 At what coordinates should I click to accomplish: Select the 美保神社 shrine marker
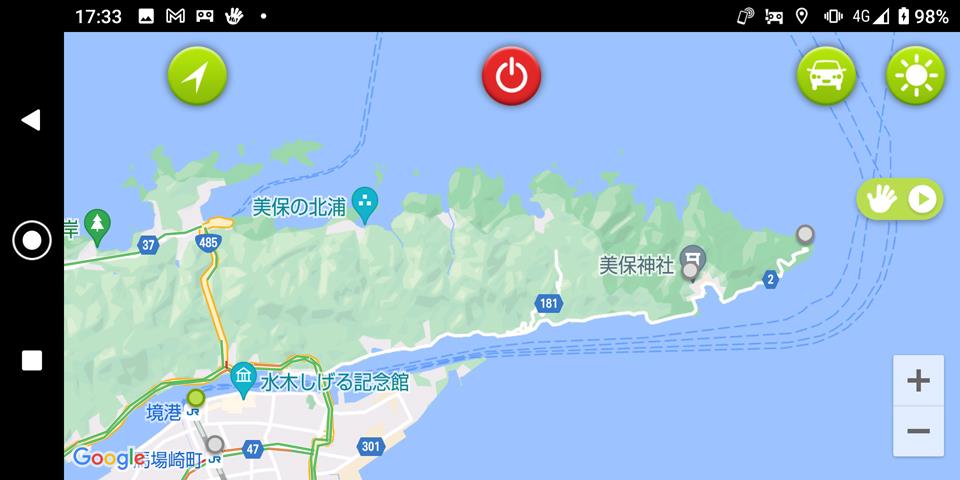pos(692,256)
